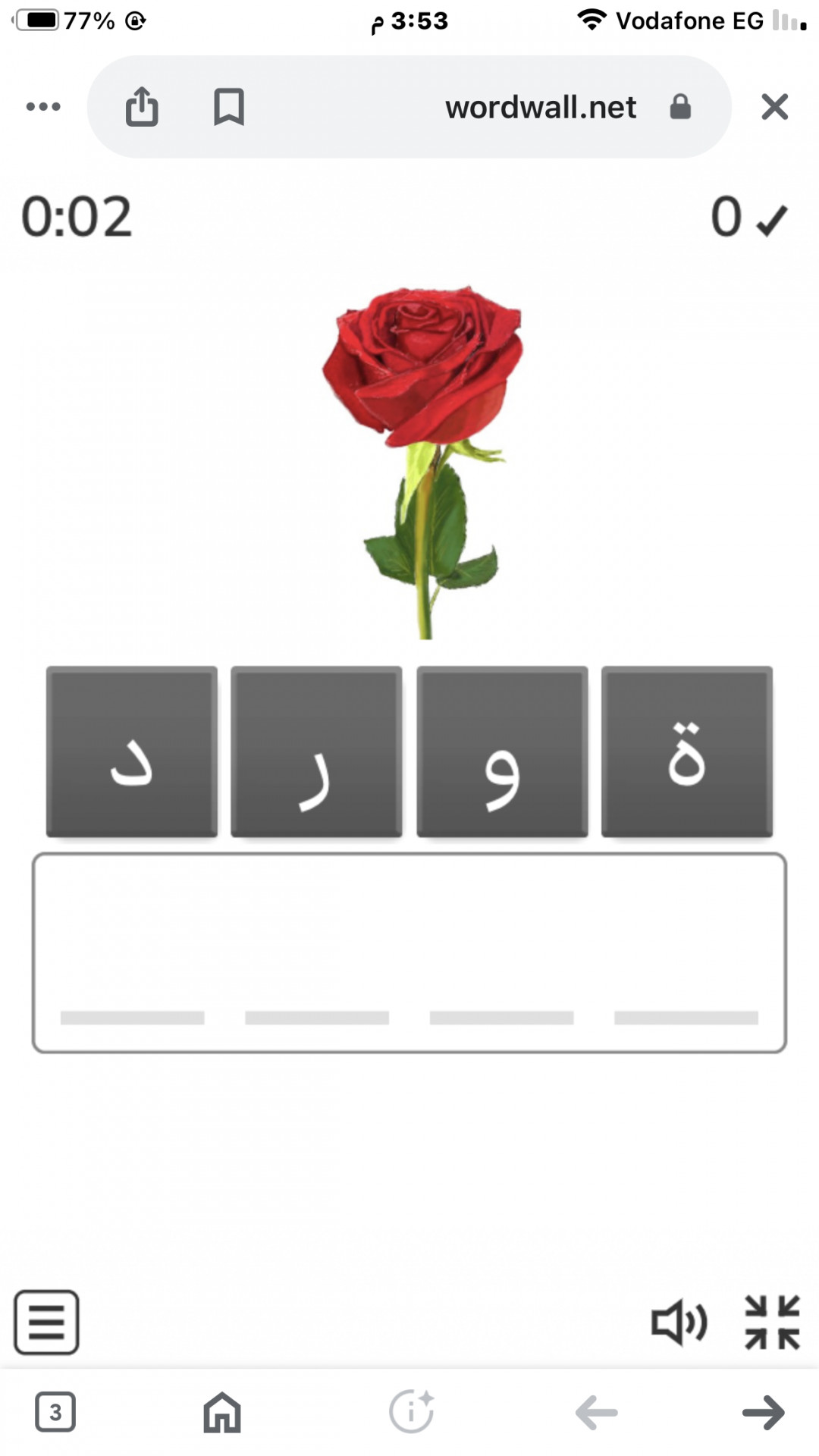Bookmark this page
Screen dimensions: 819x1456
[228, 107]
